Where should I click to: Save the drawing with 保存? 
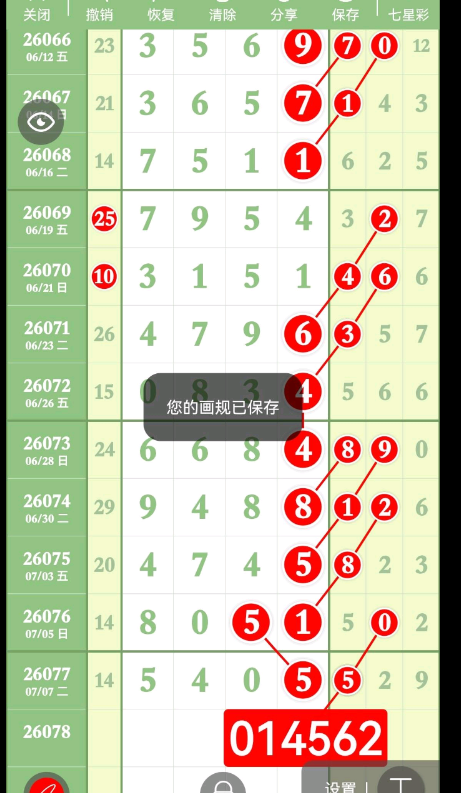pos(346,15)
